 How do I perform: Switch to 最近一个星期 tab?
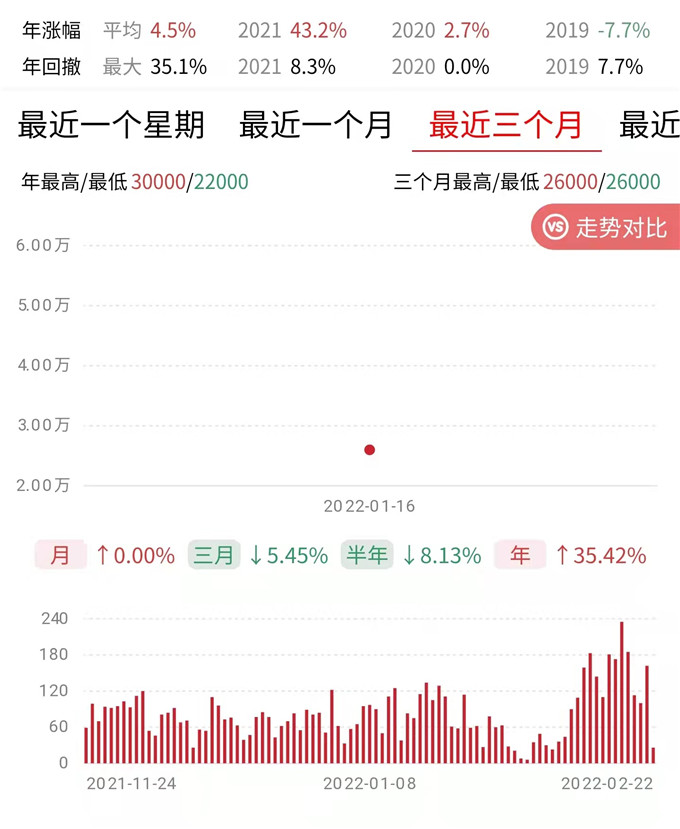pos(111,126)
